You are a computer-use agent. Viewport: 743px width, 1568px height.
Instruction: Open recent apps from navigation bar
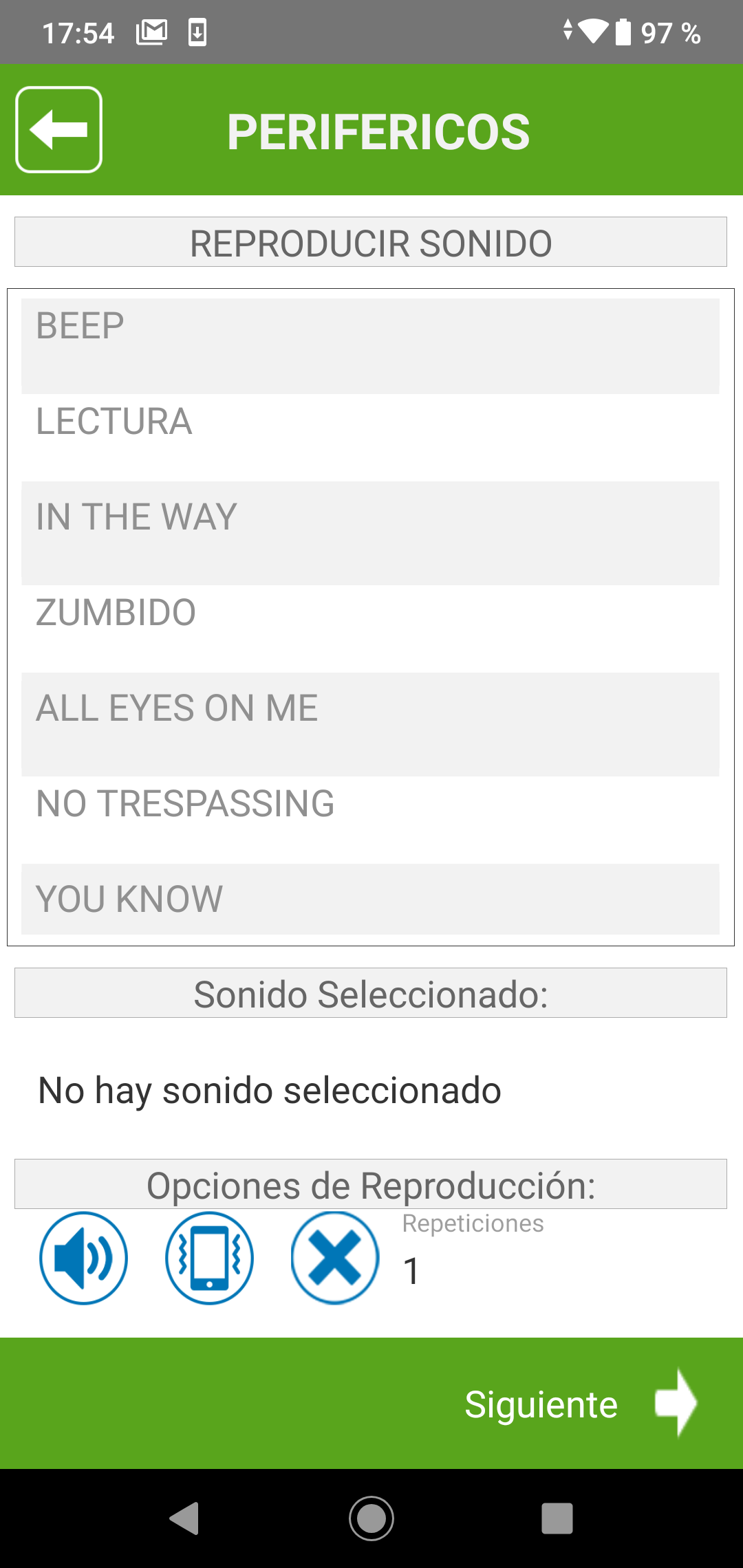(557, 1518)
